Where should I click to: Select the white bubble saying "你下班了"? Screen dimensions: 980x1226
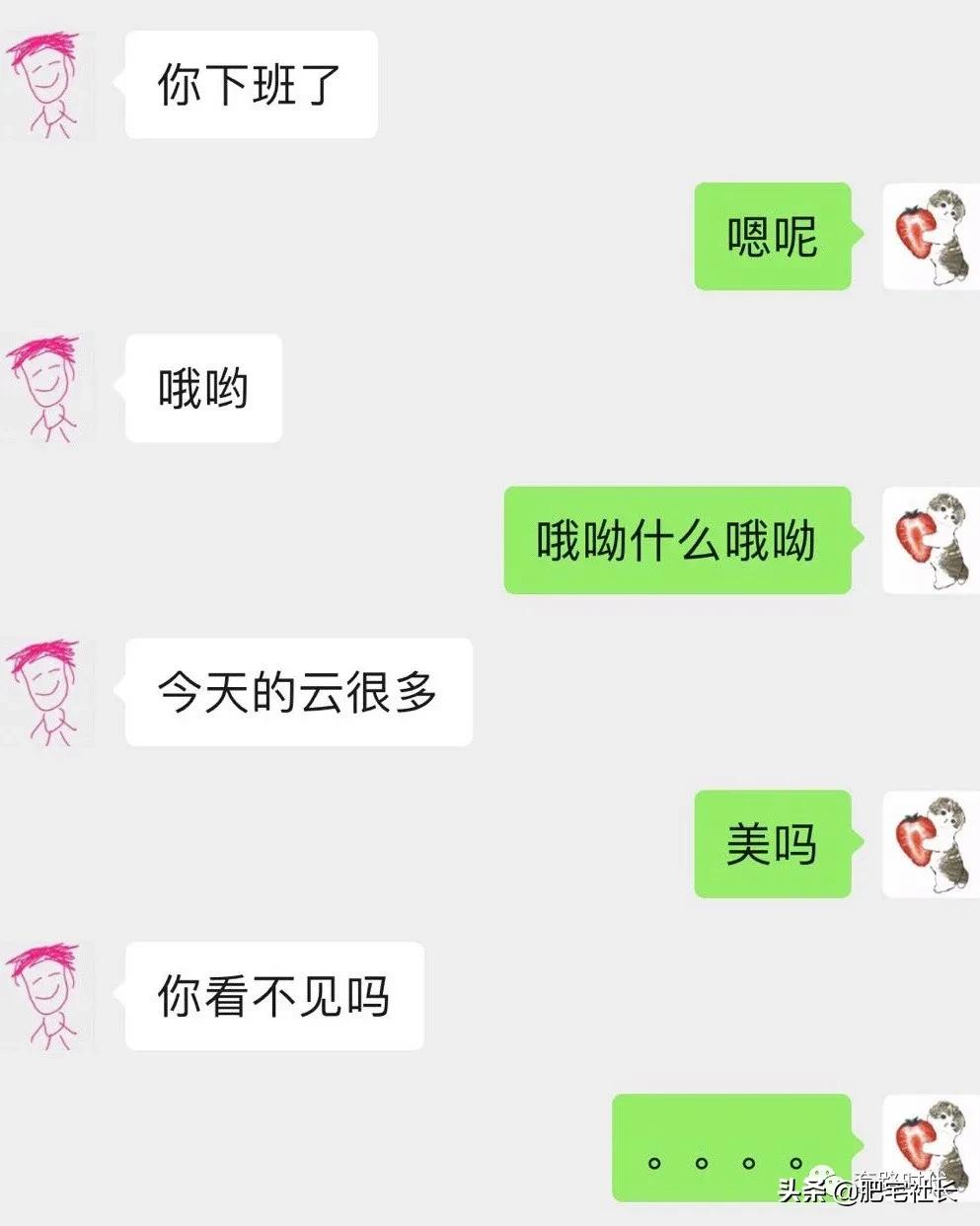click(250, 85)
